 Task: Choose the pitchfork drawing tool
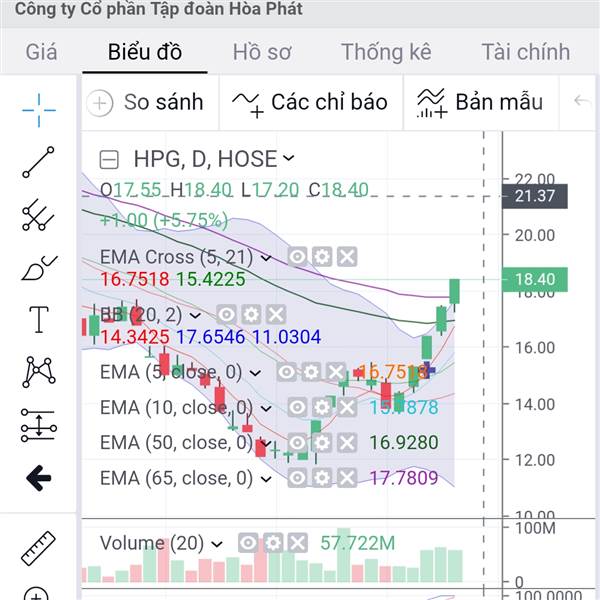39,214
